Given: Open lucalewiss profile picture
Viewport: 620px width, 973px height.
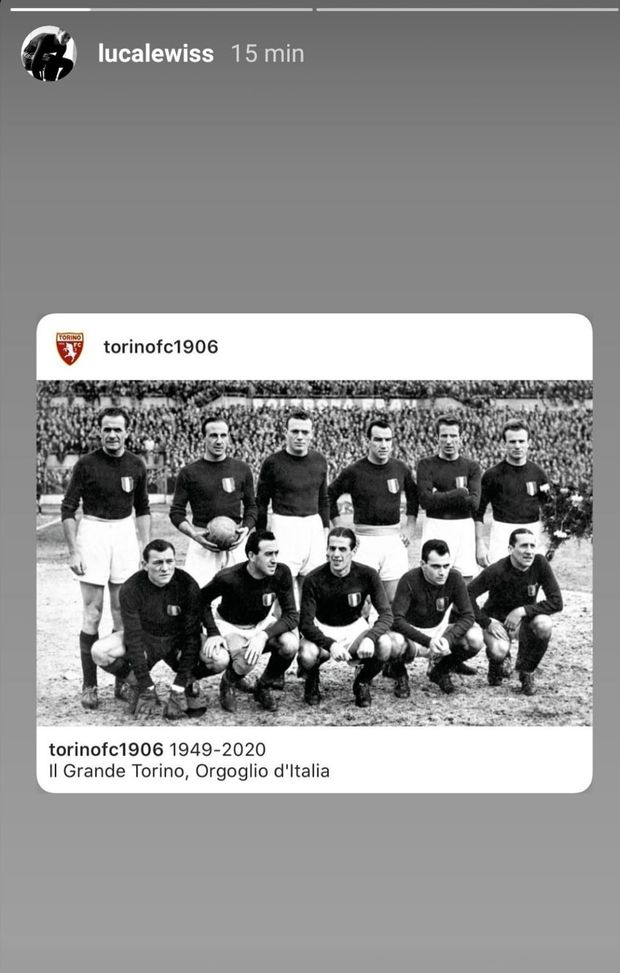Looking at the screenshot, I should coord(48,54).
